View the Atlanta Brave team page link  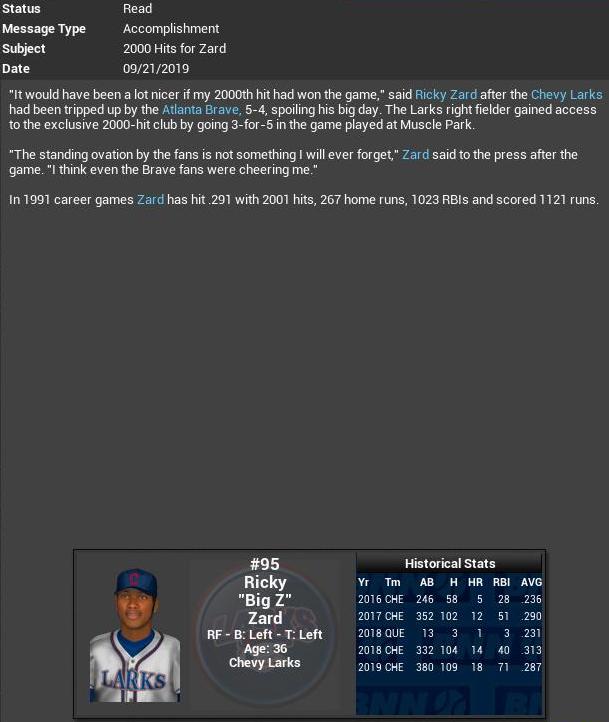(x=200, y=110)
